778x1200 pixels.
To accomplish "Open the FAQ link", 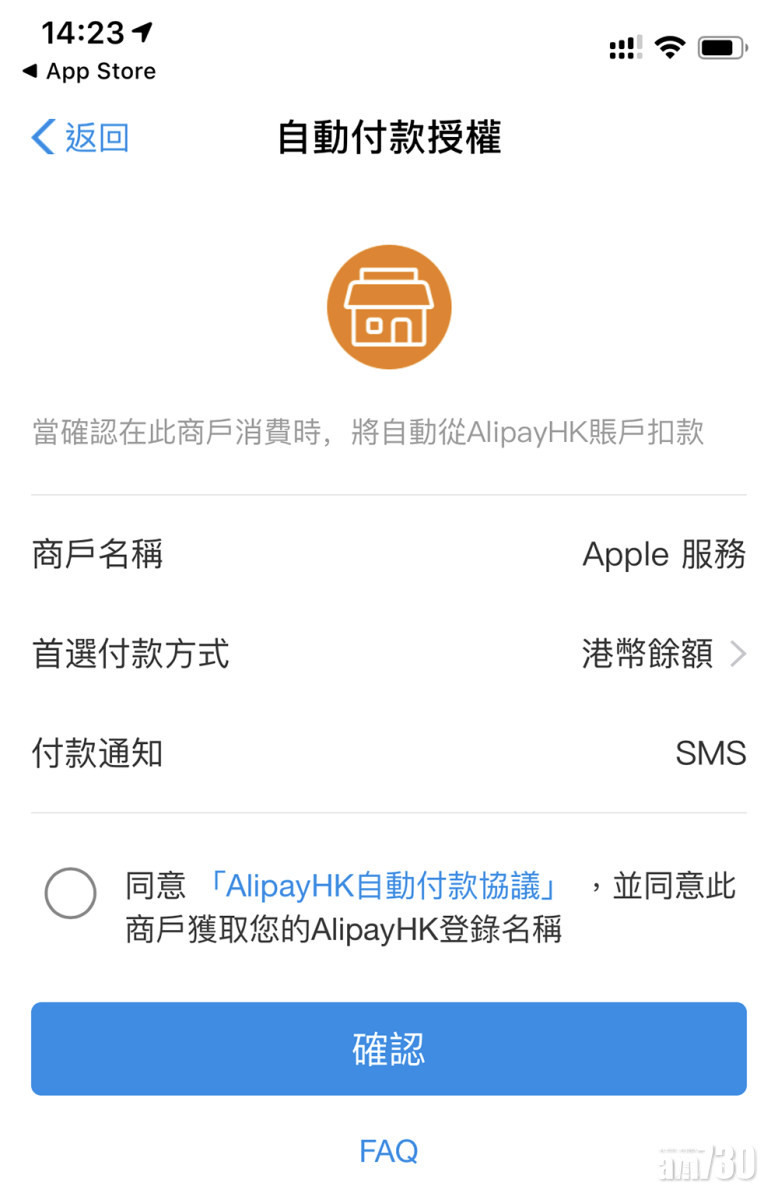I will 388,1151.
